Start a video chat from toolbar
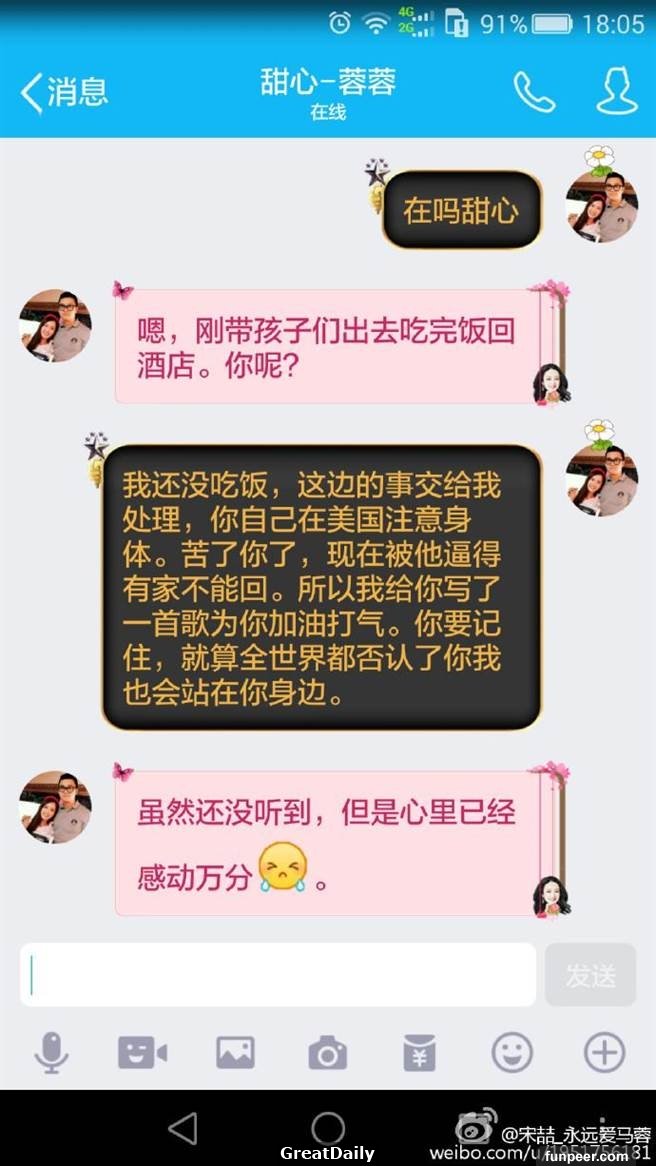The width and height of the screenshot is (656, 1166). [x=142, y=1051]
